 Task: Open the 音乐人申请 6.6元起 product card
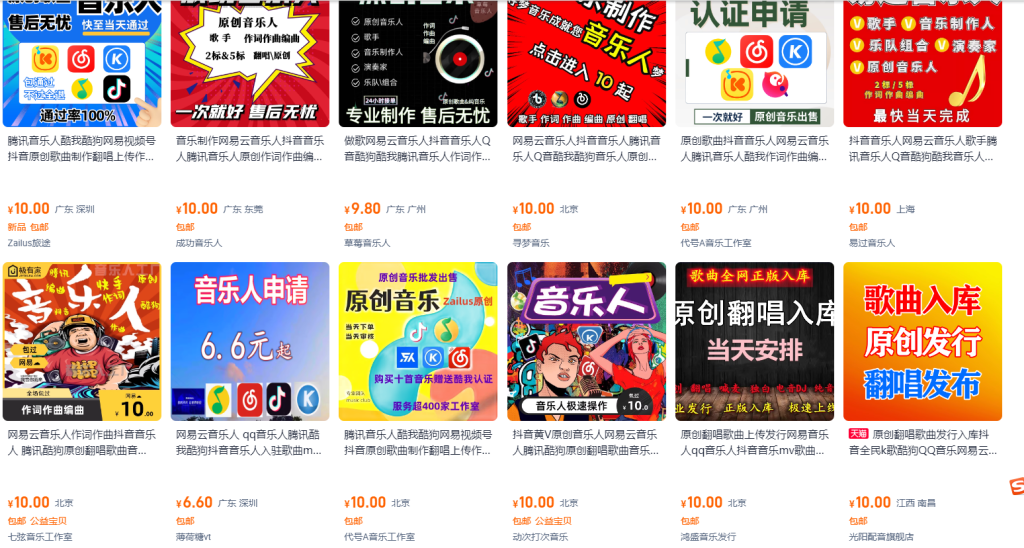(x=249, y=341)
